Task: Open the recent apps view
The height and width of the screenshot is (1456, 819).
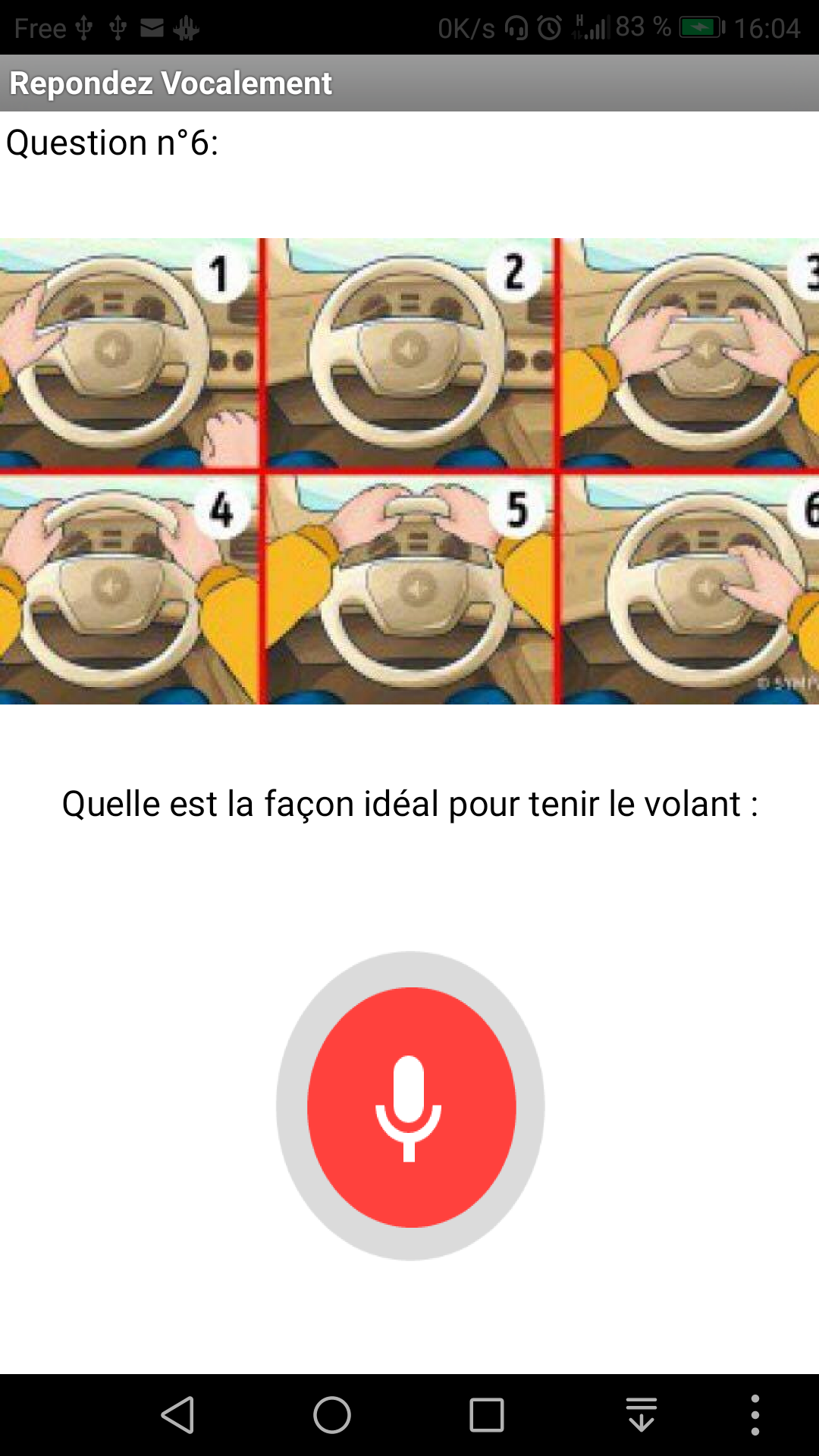Action: 486,1415
